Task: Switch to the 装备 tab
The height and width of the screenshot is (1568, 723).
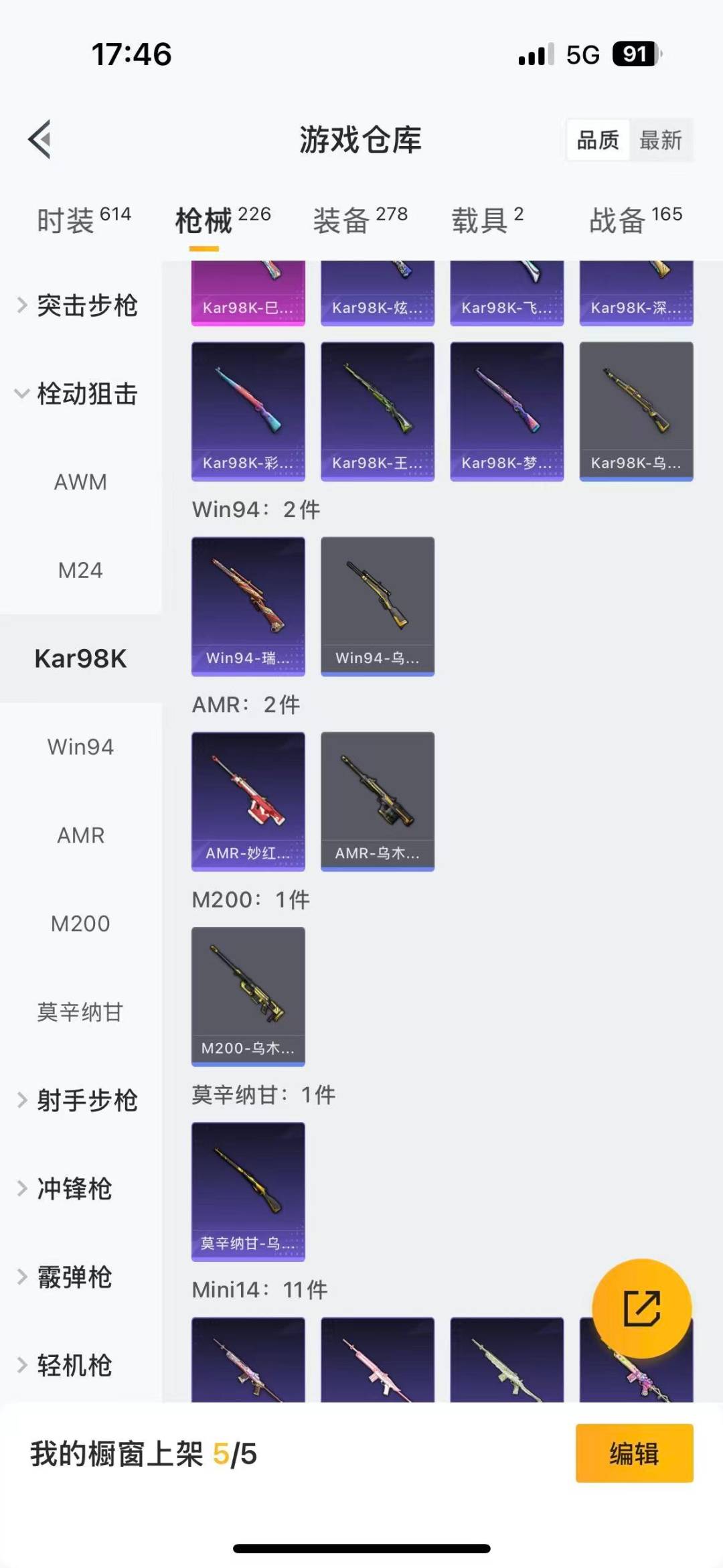Action: 360,220
